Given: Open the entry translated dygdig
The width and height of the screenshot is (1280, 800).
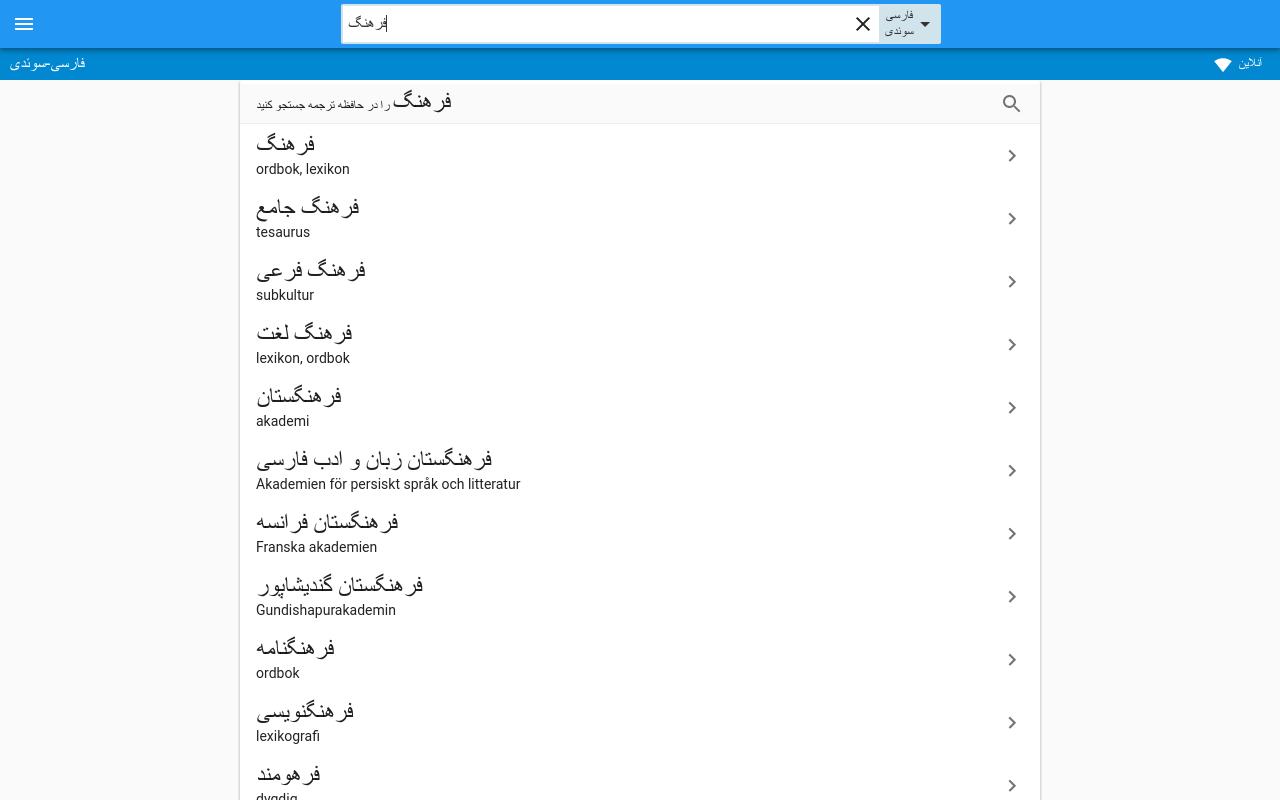Looking at the screenshot, I should pyautogui.click(x=640, y=783).
